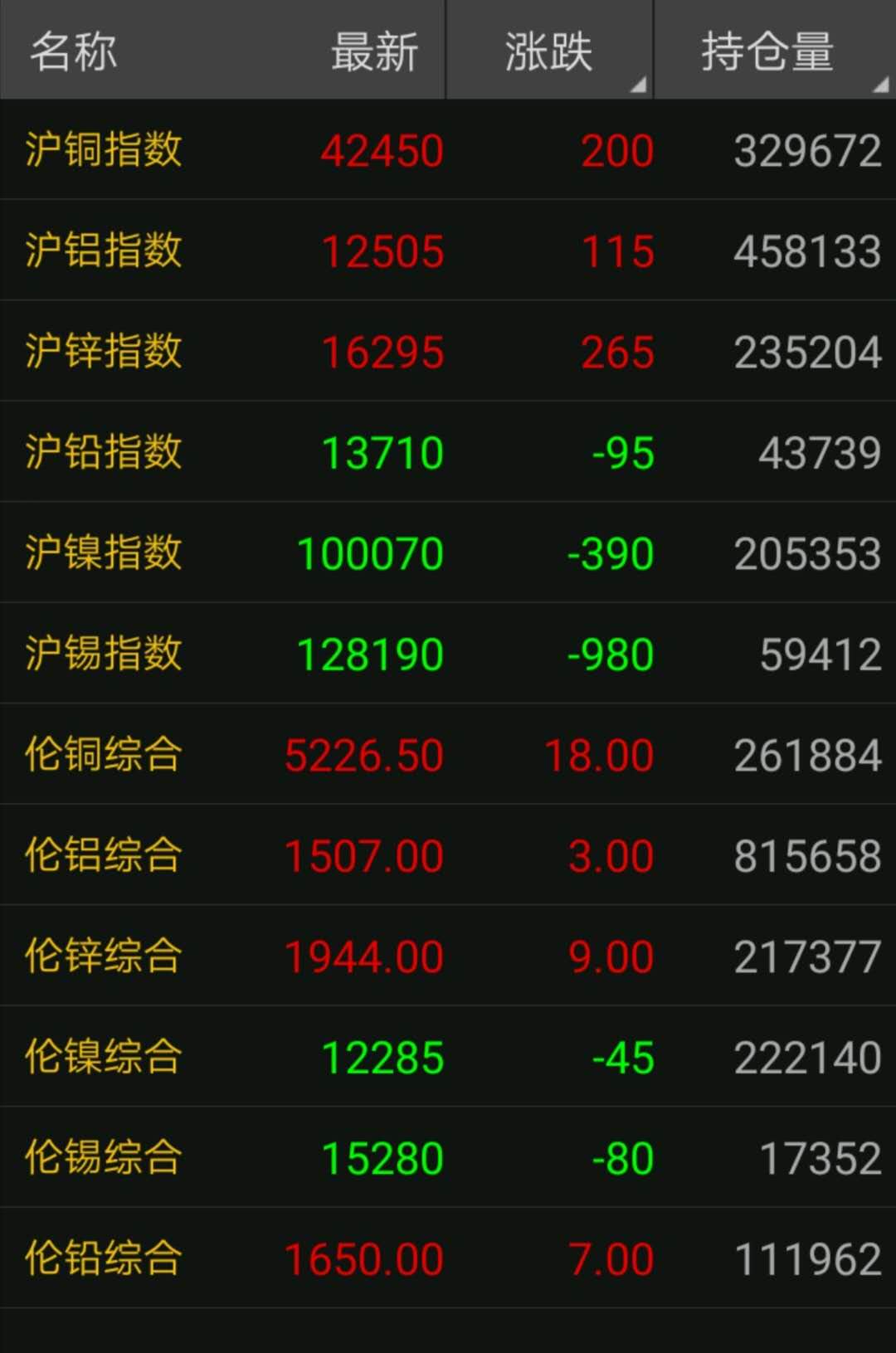Open the 沪锌指数 quote

click(102, 351)
